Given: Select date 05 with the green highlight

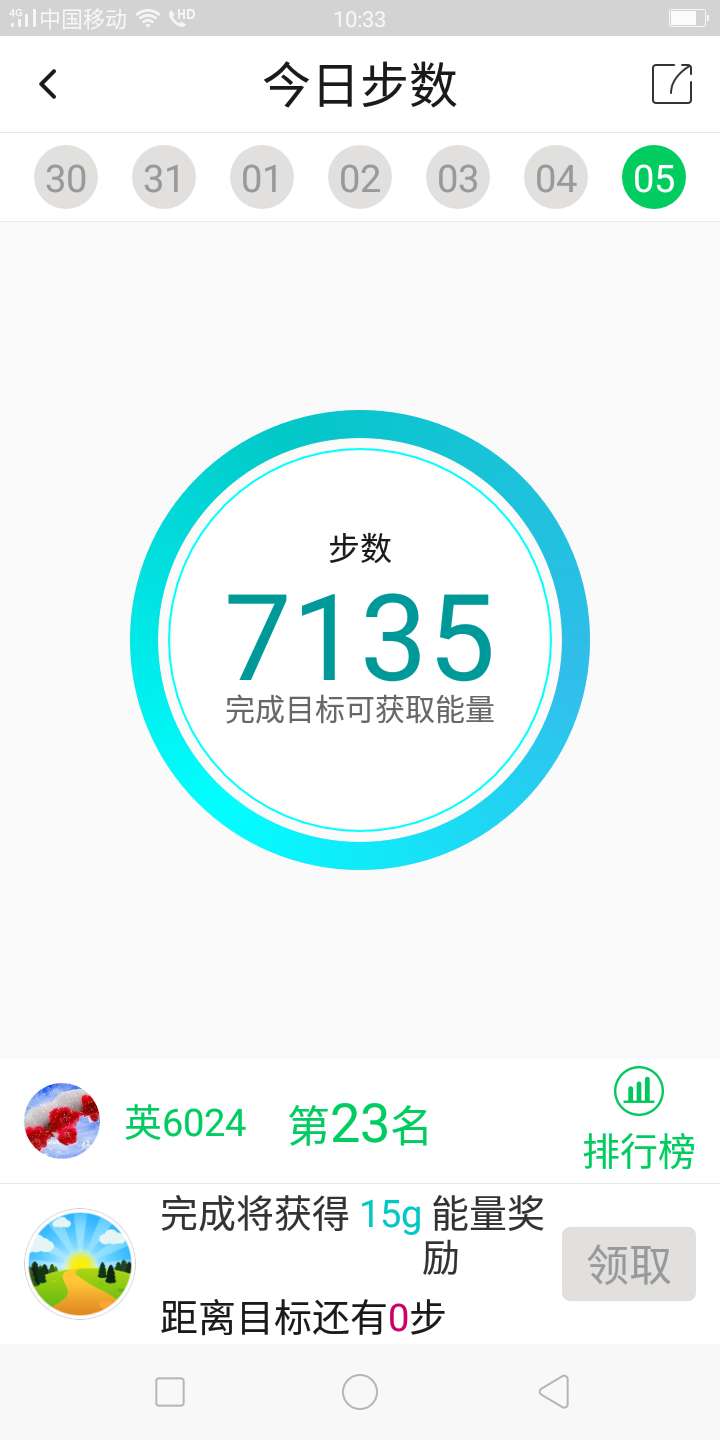Looking at the screenshot, I should point(654,176).
